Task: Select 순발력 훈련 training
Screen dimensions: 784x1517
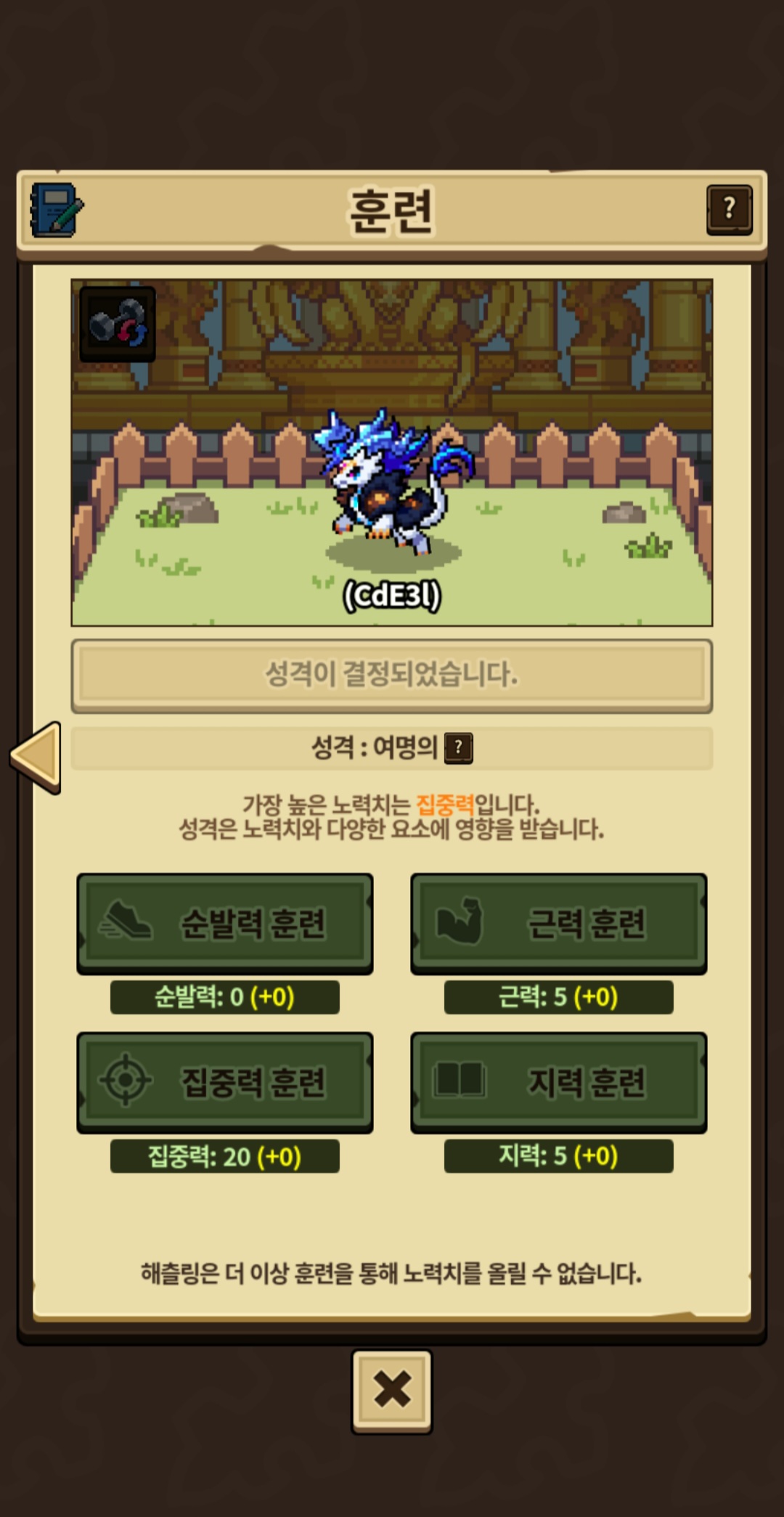Action: tap(225, 924)
